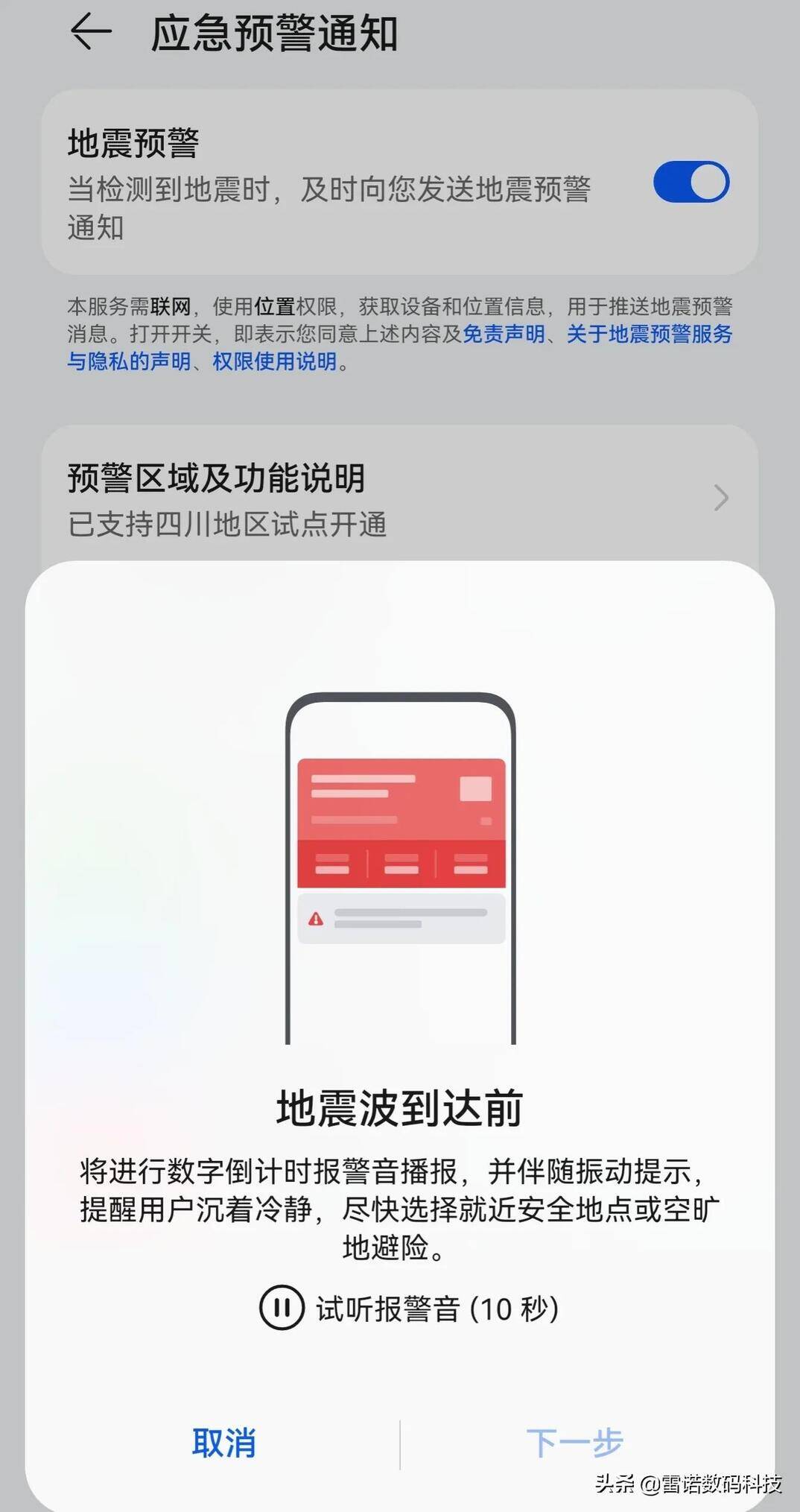
Task: Open 关于地震预警服务与隐私的声明 link
Action: (649, 334)
